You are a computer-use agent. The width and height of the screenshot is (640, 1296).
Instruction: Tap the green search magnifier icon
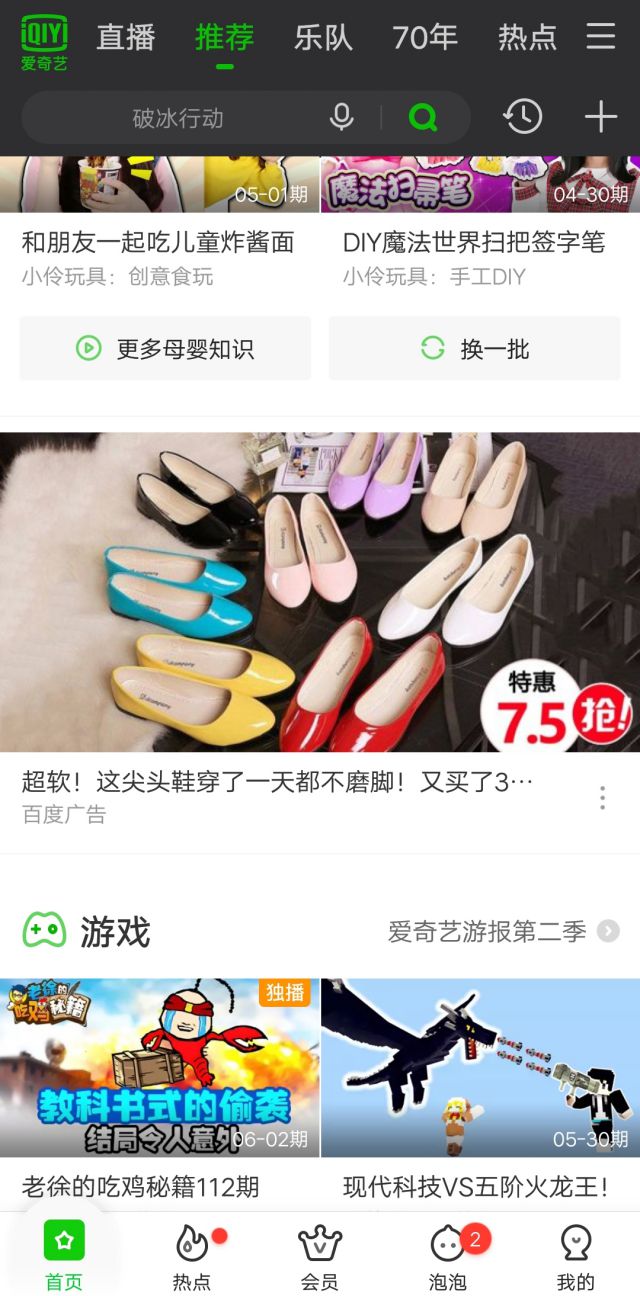423,118
